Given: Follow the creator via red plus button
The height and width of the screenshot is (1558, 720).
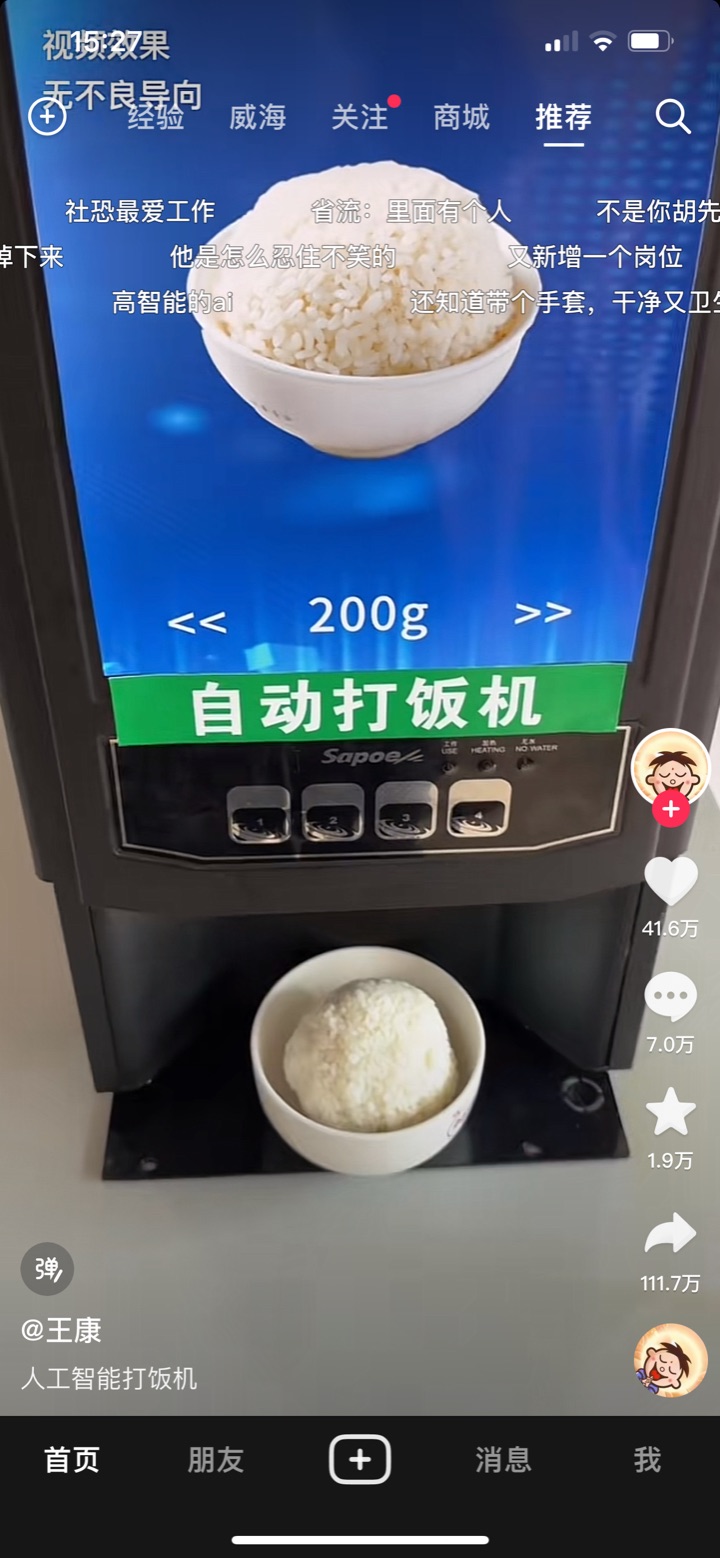Looking at the screenshot, I should click(x=670, y=809).
